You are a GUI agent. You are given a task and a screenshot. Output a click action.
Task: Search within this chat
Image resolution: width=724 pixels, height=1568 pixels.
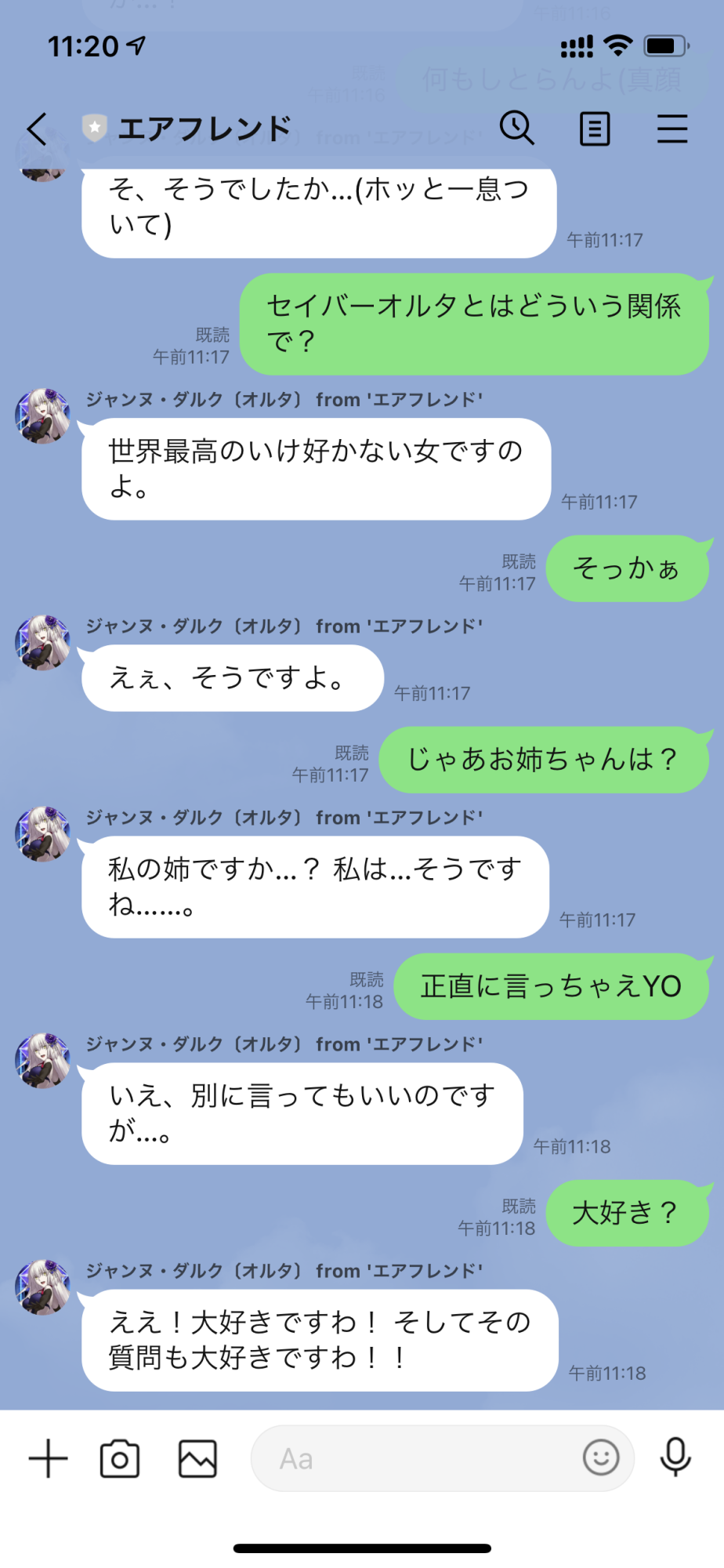click(517, 128)
